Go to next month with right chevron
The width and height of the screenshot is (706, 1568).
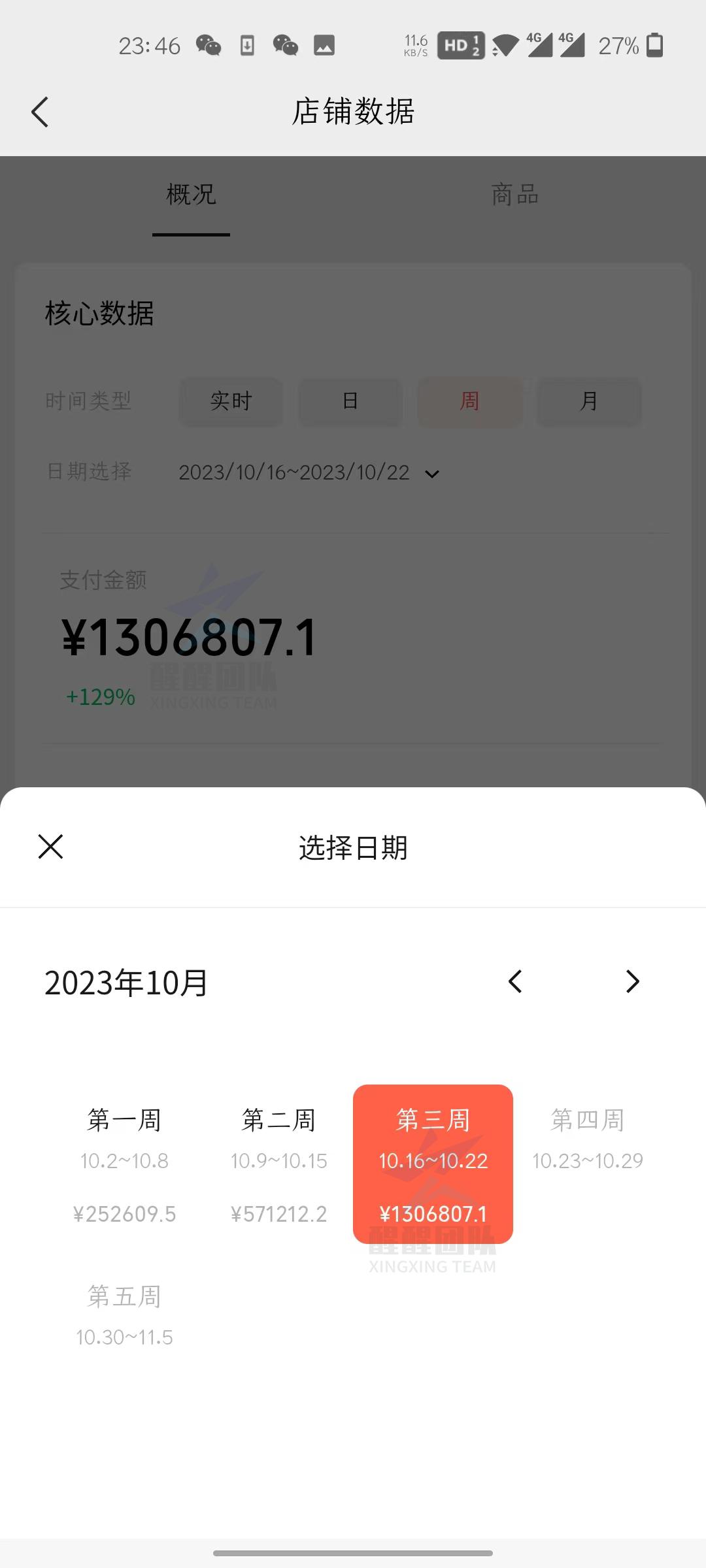(631, 982)
